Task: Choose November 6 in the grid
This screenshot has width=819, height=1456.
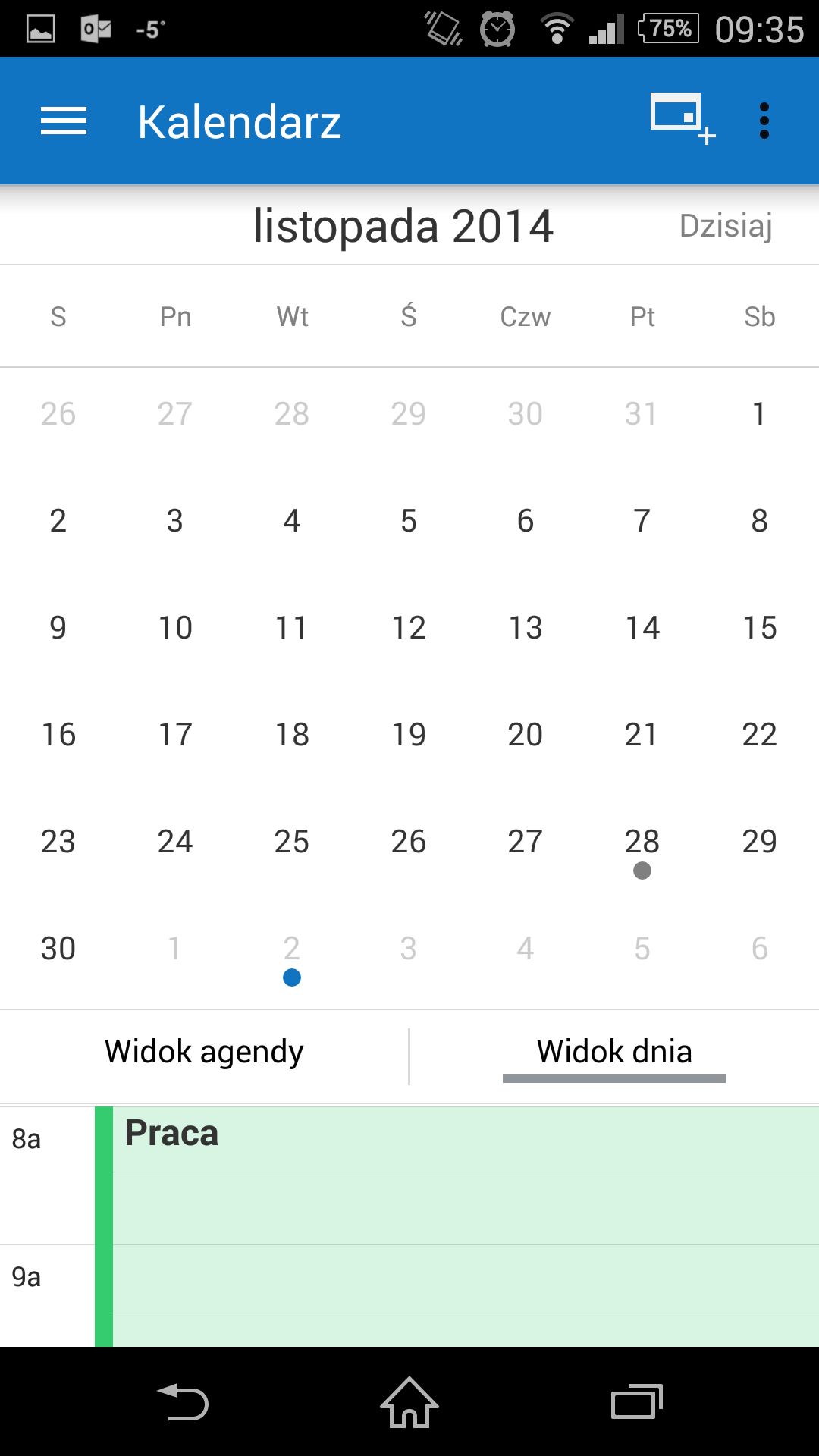Action: click(x=526, y=521)
